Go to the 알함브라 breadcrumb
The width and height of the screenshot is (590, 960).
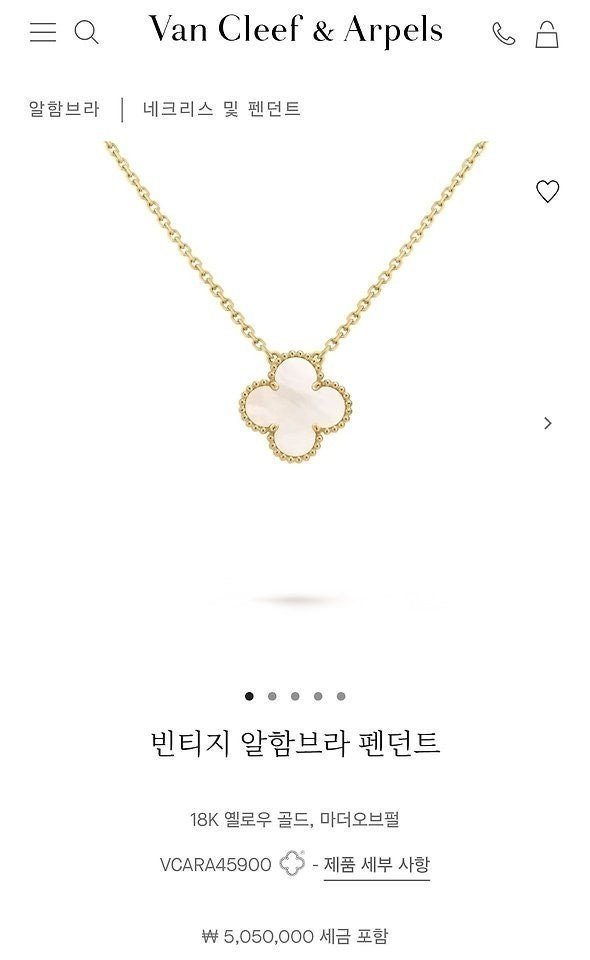tap(64, 109)
